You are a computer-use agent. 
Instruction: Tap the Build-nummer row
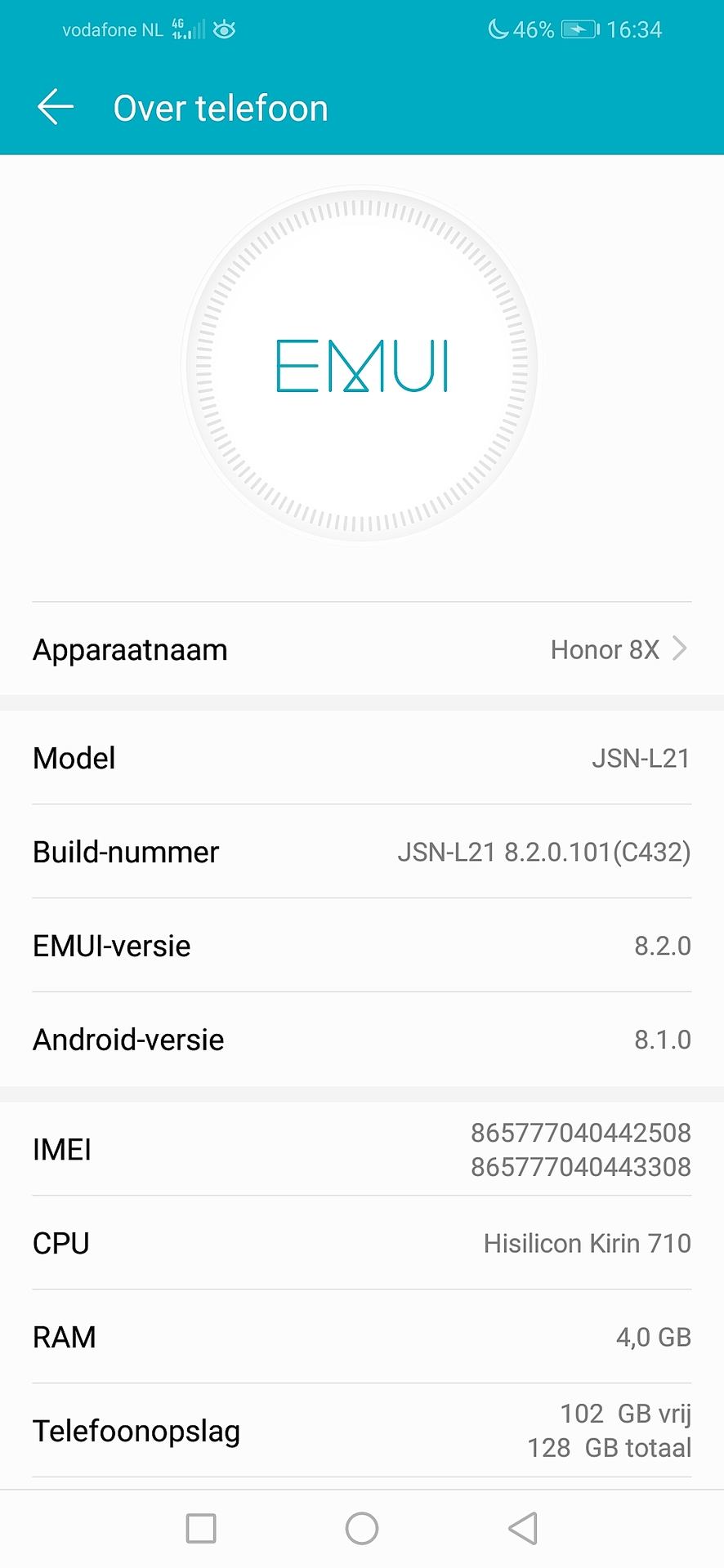362,852
